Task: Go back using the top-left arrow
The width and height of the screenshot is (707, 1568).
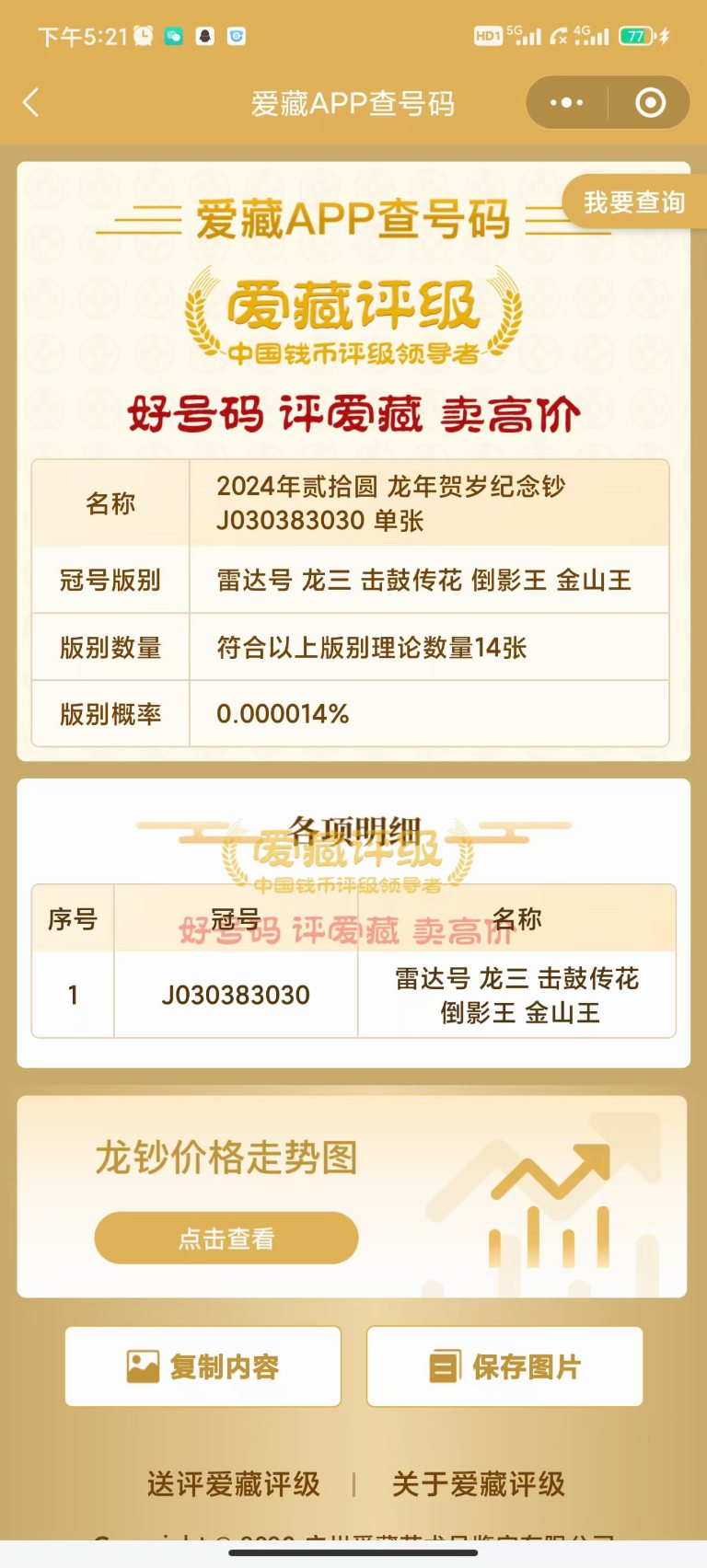Action: coord(31,102)
